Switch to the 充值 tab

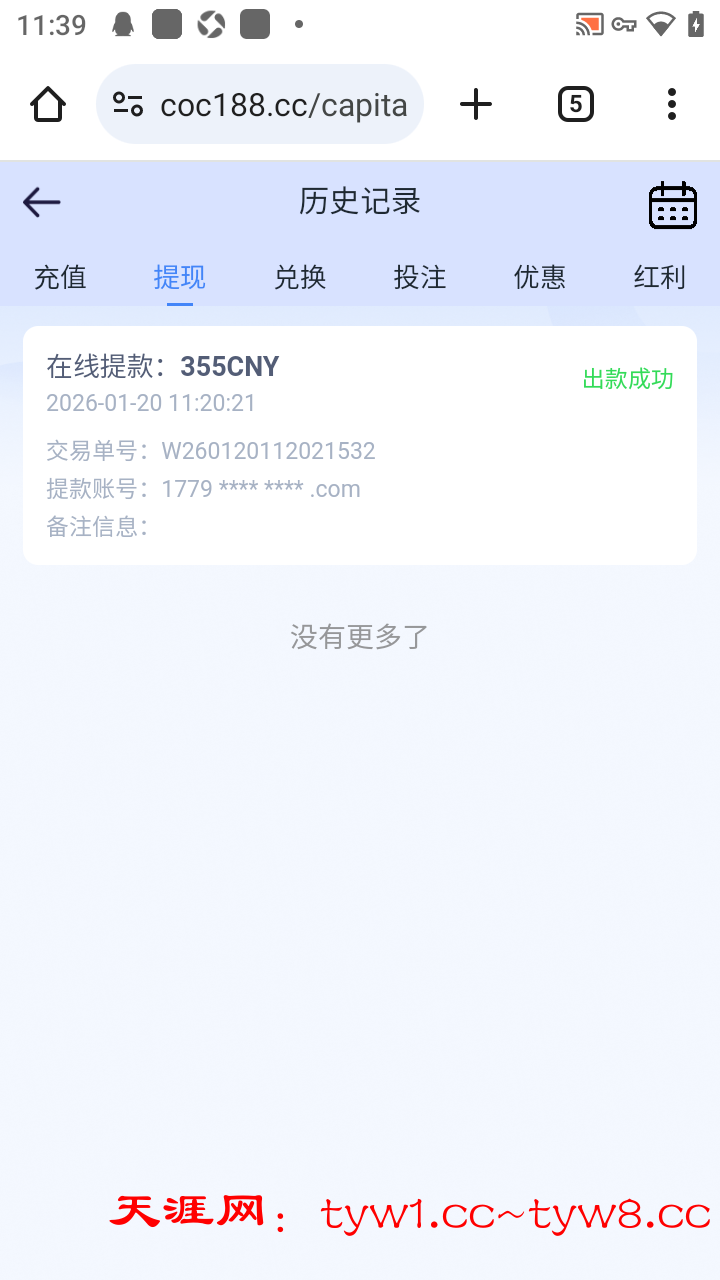point(60,277)
